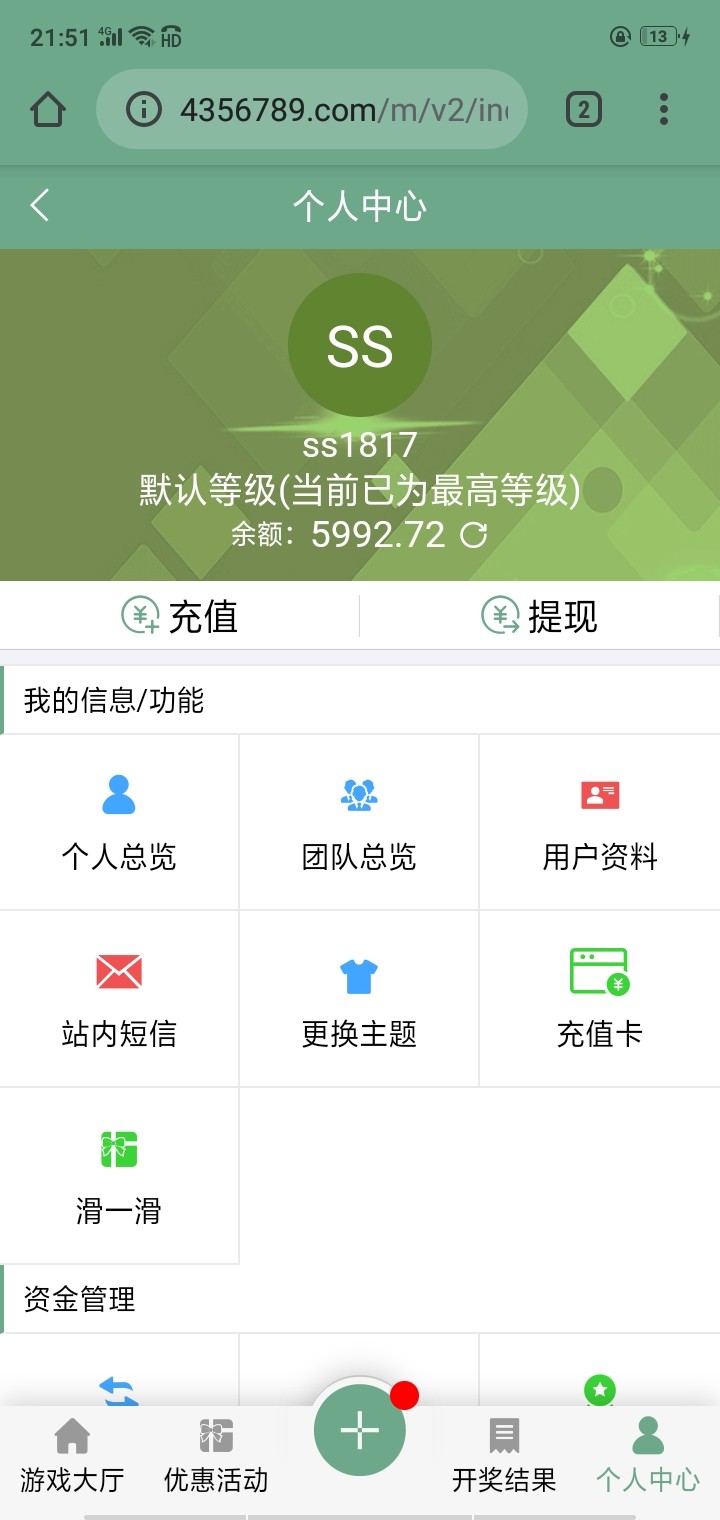Viewport: 720px width, 1520px height.
Task: Switch to 优惠活动 tab
Action: [216, 1455]
